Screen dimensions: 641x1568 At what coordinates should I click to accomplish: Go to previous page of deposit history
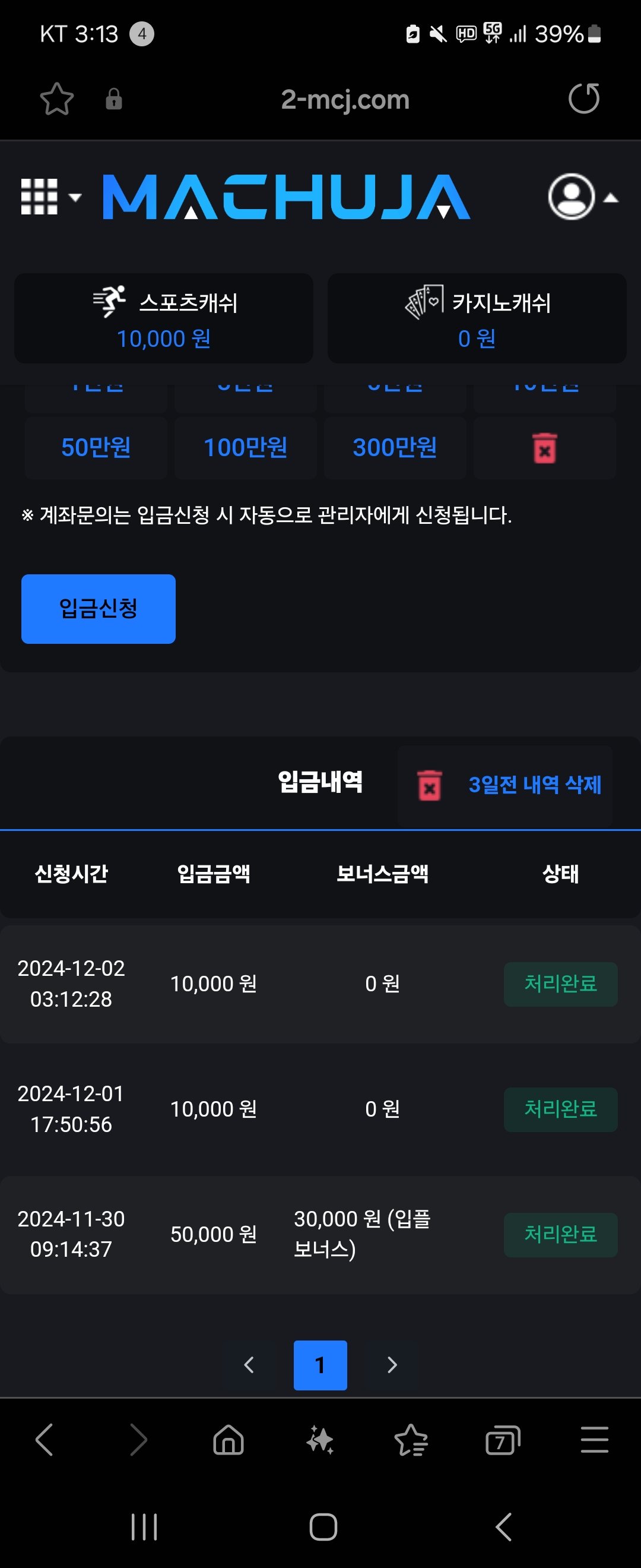(249, 1365)
